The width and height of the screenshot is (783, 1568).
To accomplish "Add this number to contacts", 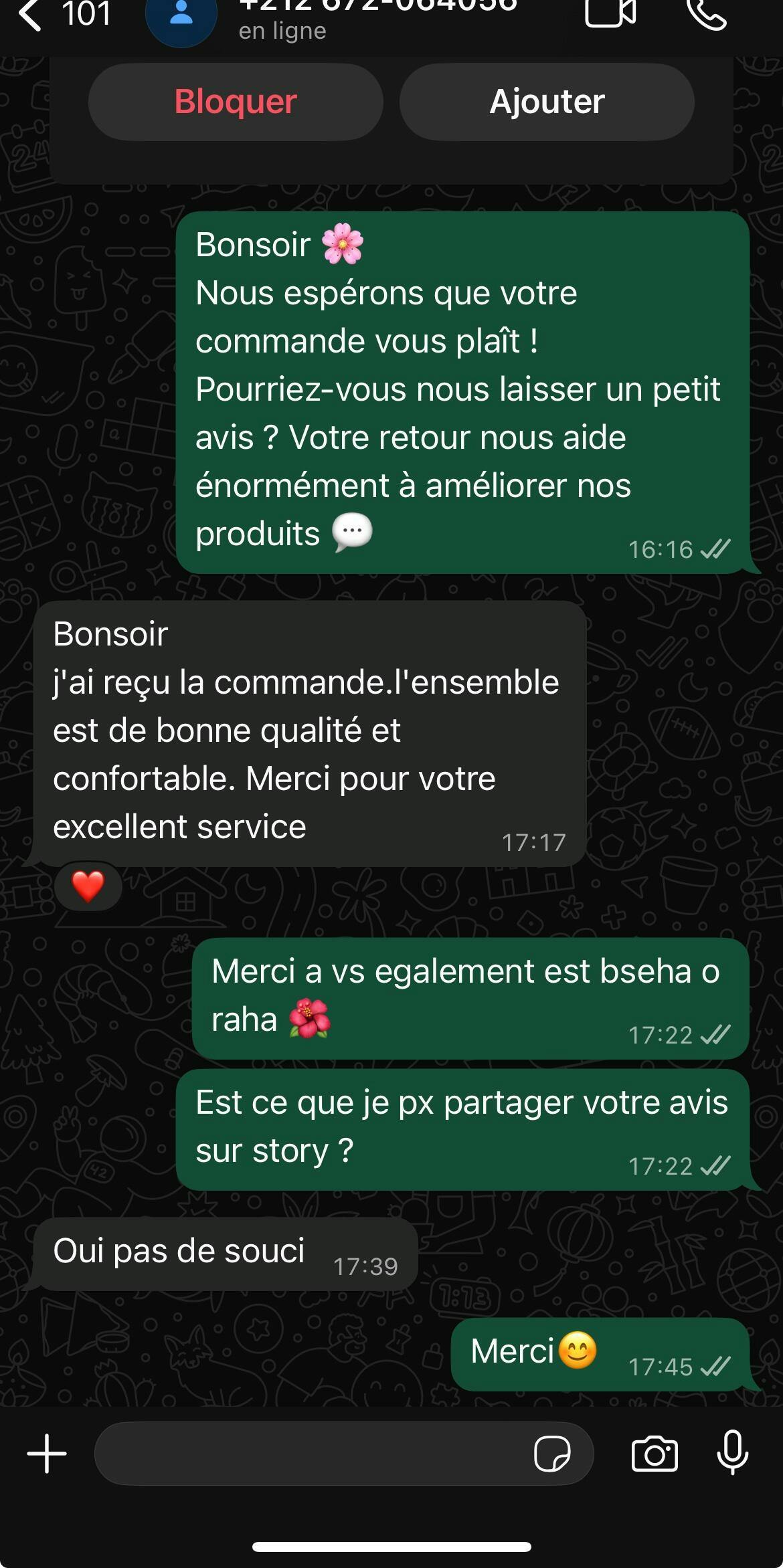I will pyautogui.click(x=547, y=102).
